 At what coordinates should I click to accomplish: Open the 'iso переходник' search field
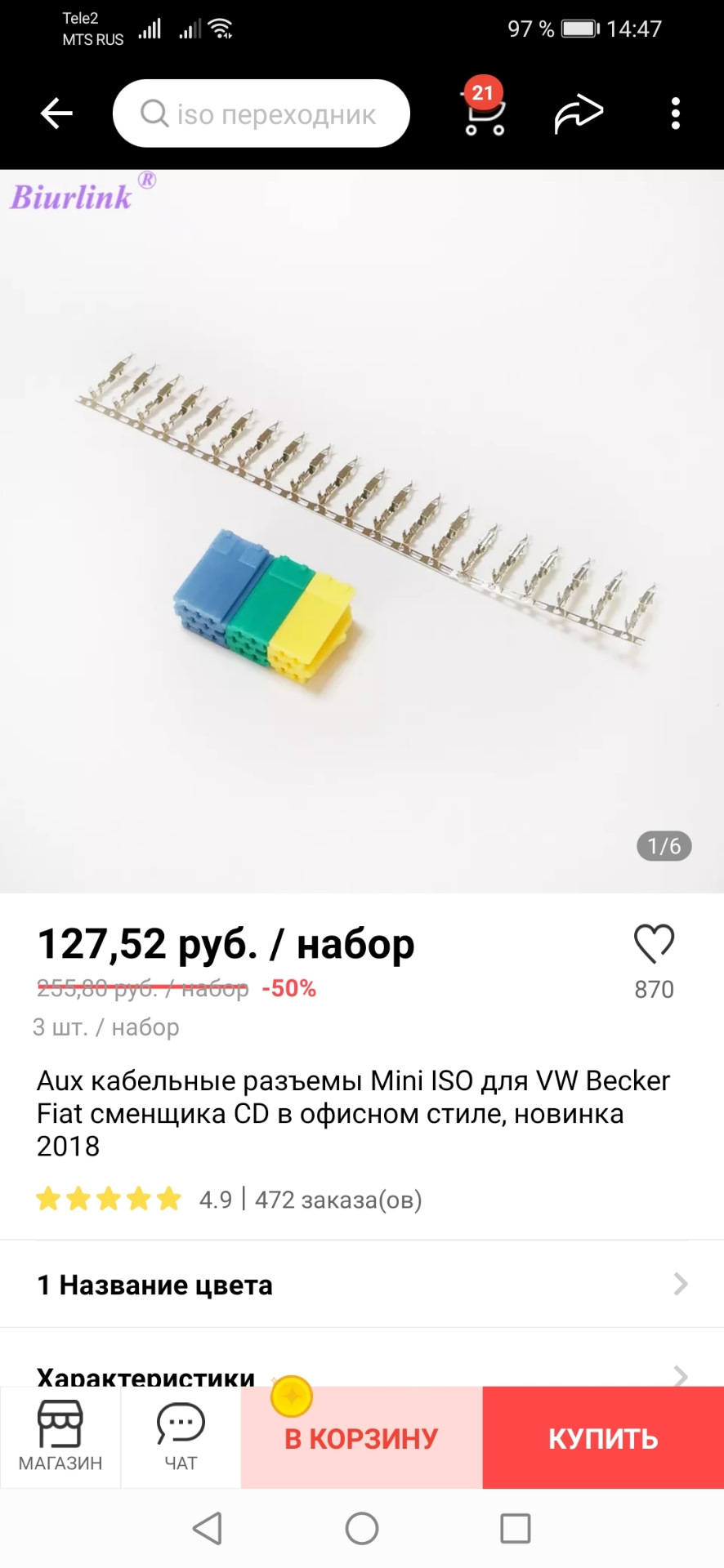coord(261,114)
